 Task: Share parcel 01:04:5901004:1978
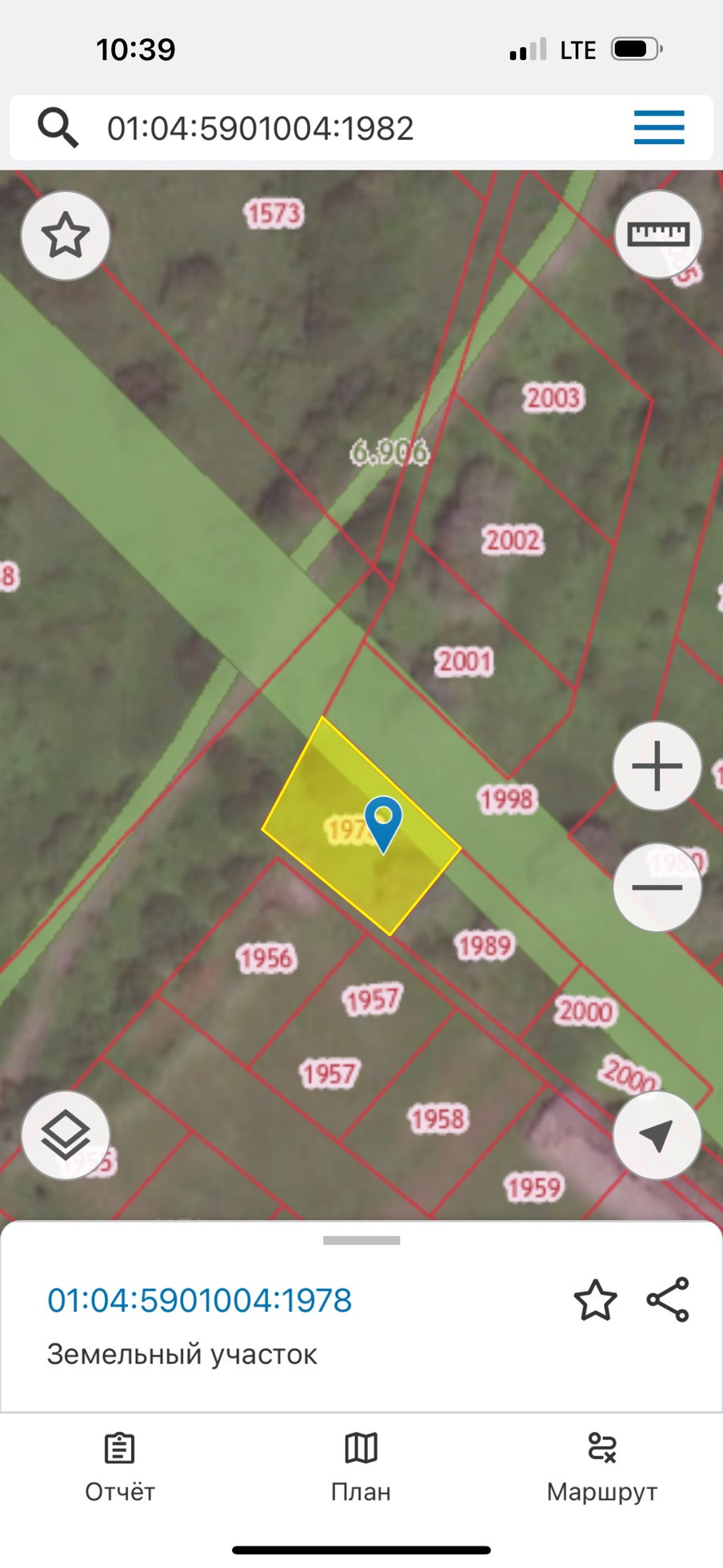pyautogui.click(x=668, y=1300)
